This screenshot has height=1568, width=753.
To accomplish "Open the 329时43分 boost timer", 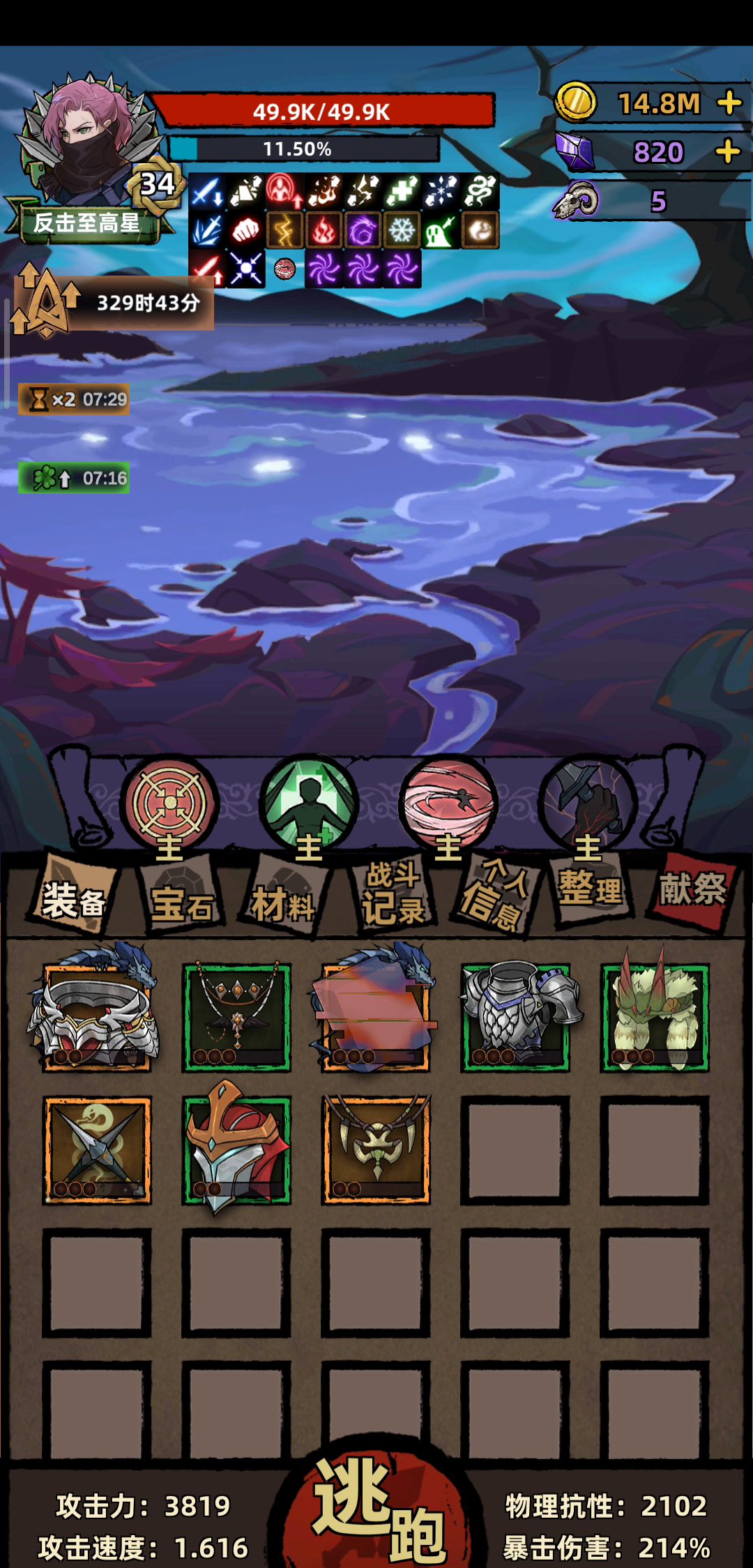I will coord(115,303).
